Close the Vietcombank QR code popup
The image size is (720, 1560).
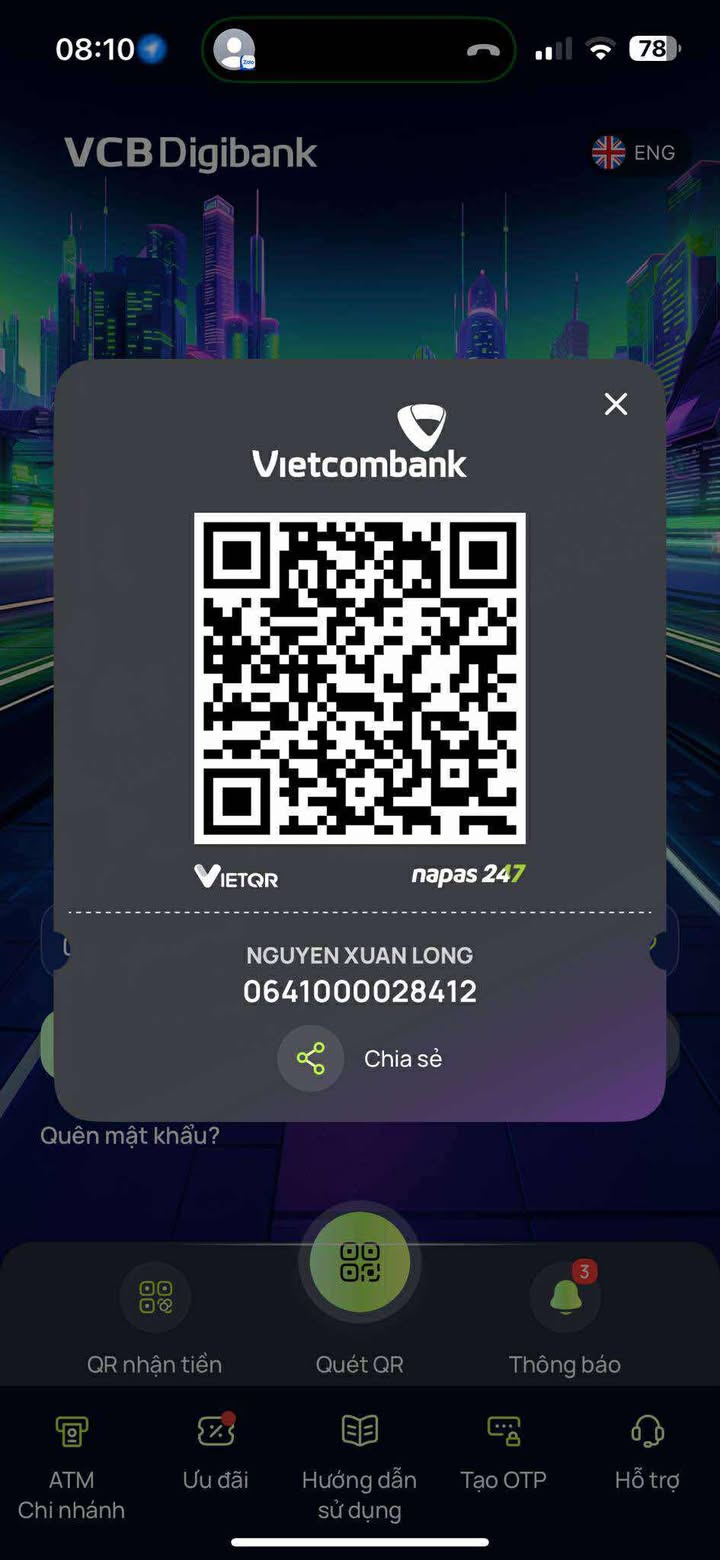pos(616,404)
